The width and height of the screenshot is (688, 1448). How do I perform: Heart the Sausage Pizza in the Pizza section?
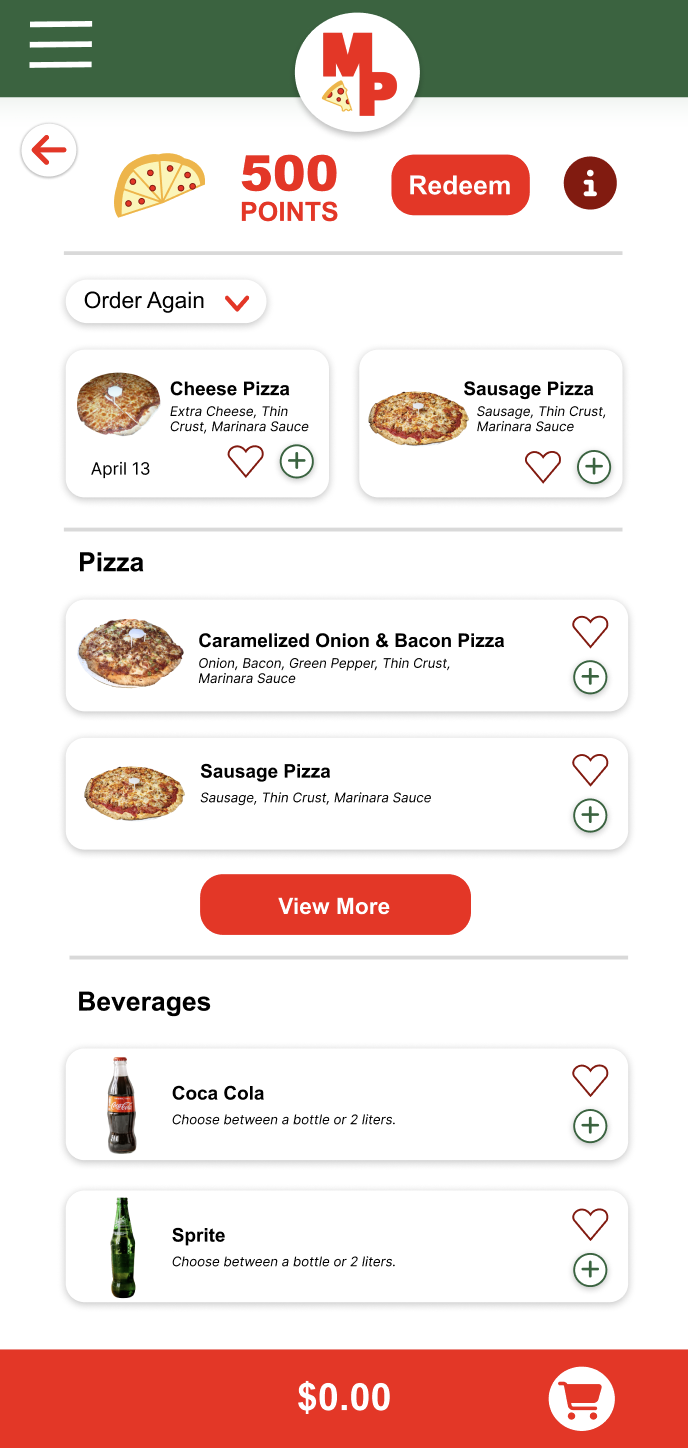click(x=590, y=769)
